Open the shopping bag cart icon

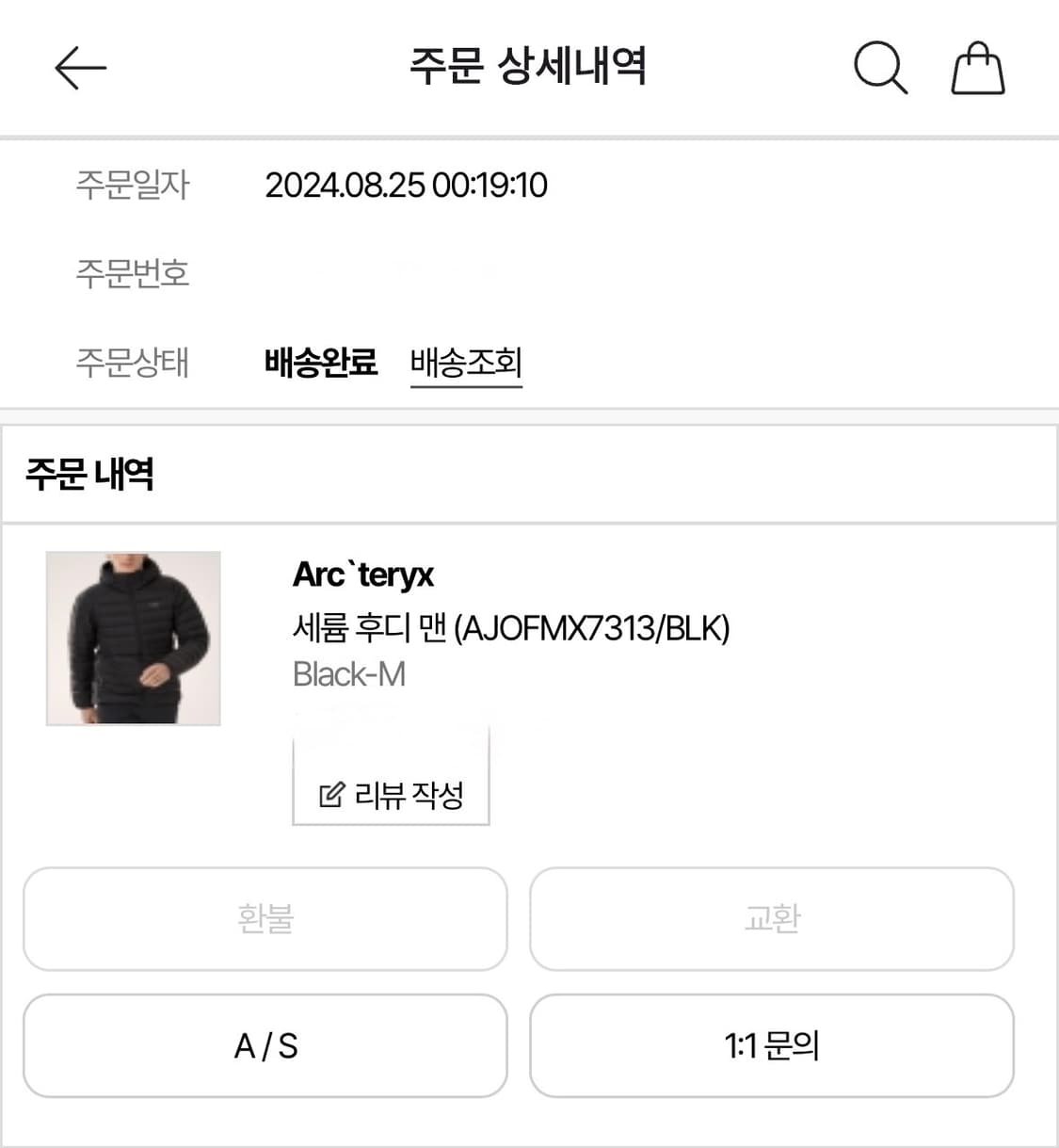977,68
